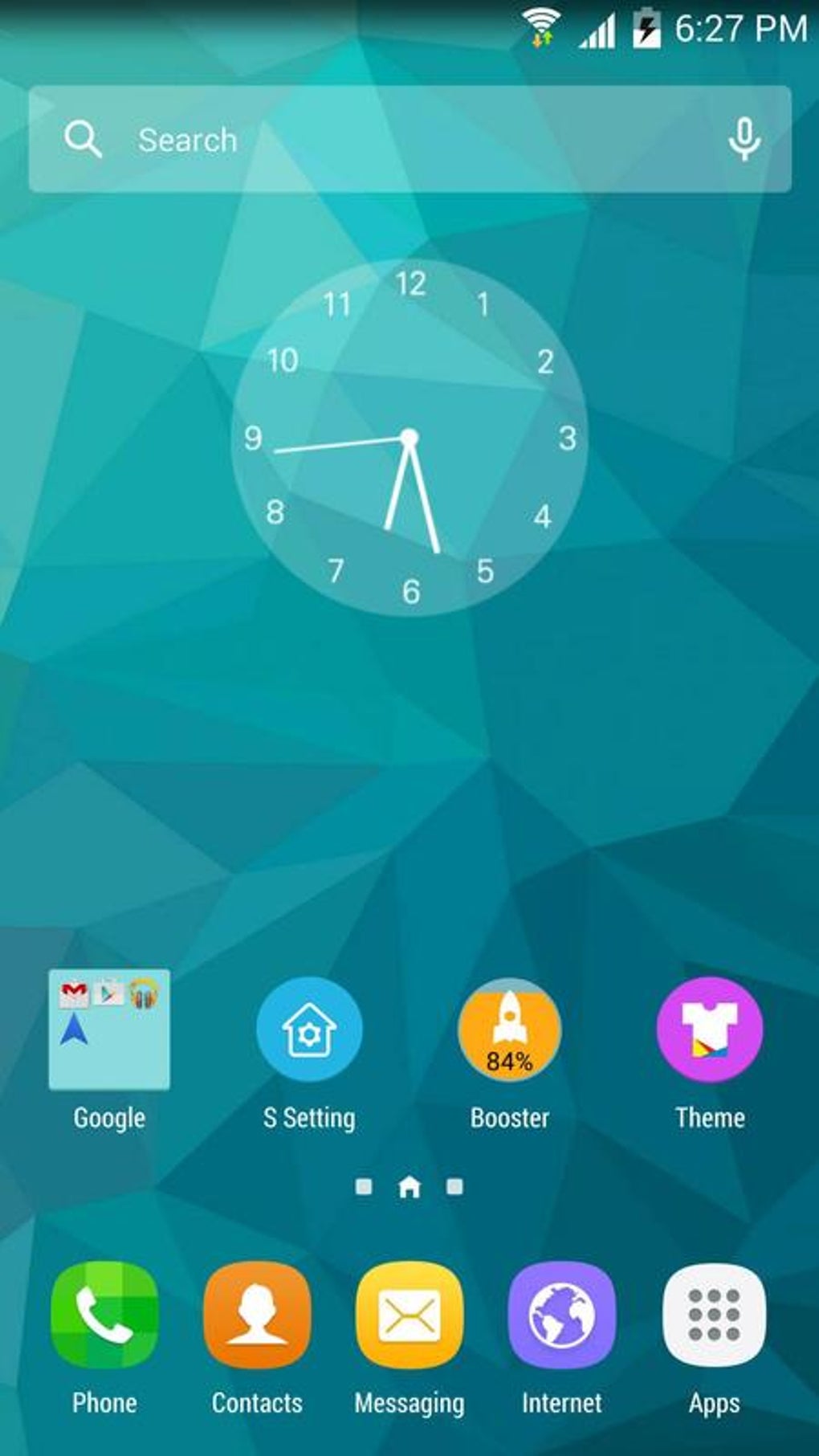This screenshot has width=819, height=1456.
Task: Launch S Setting
Action: point(309,1030)
